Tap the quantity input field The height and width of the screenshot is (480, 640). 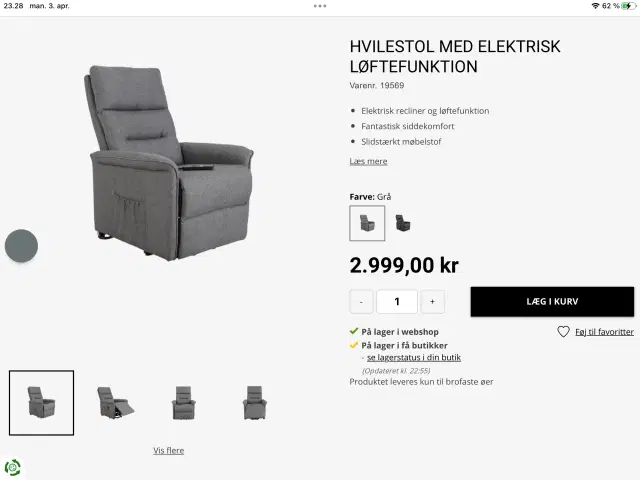point(397,302)
